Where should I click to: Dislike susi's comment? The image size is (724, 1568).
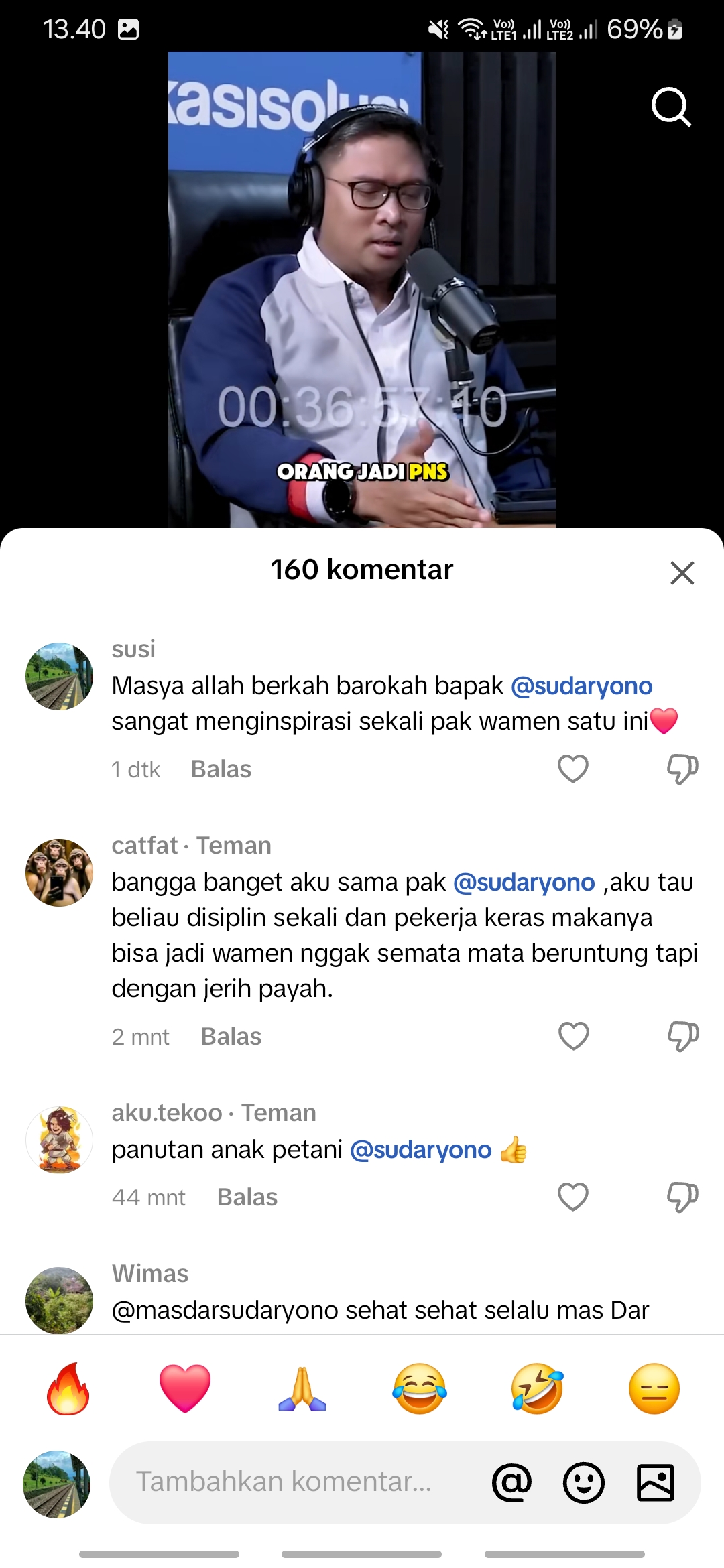pyautogui.click(x=682, y=769)
